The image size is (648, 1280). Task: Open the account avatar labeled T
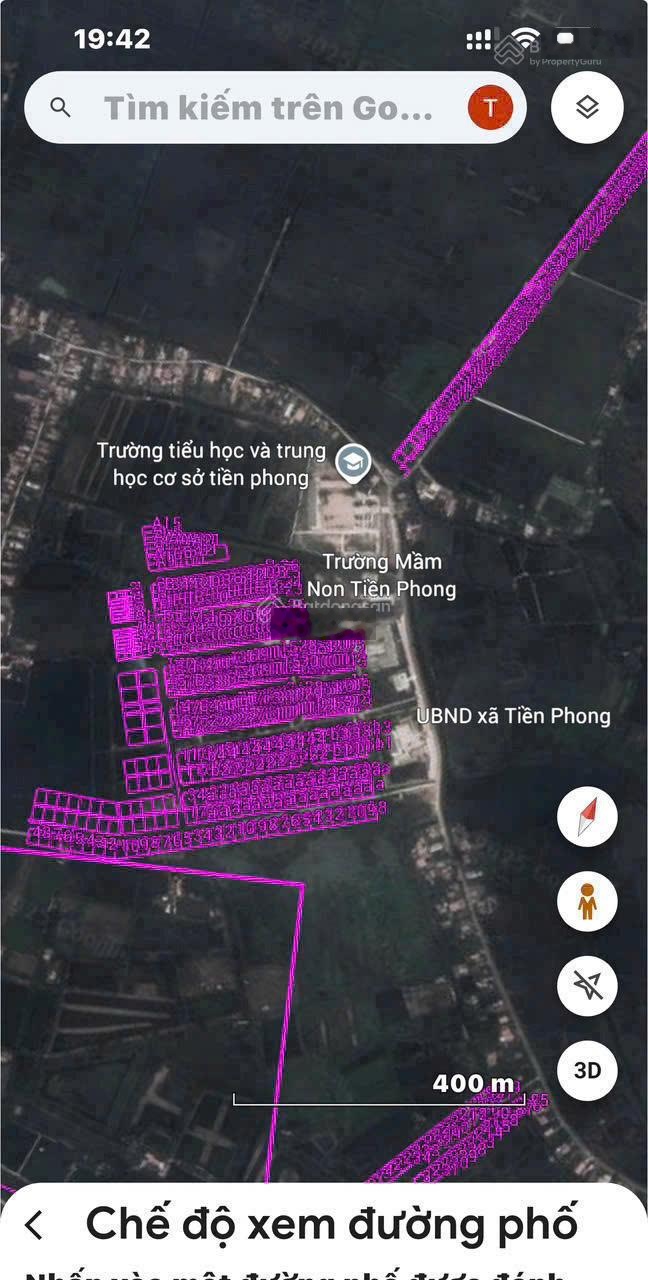coord(490,108)
